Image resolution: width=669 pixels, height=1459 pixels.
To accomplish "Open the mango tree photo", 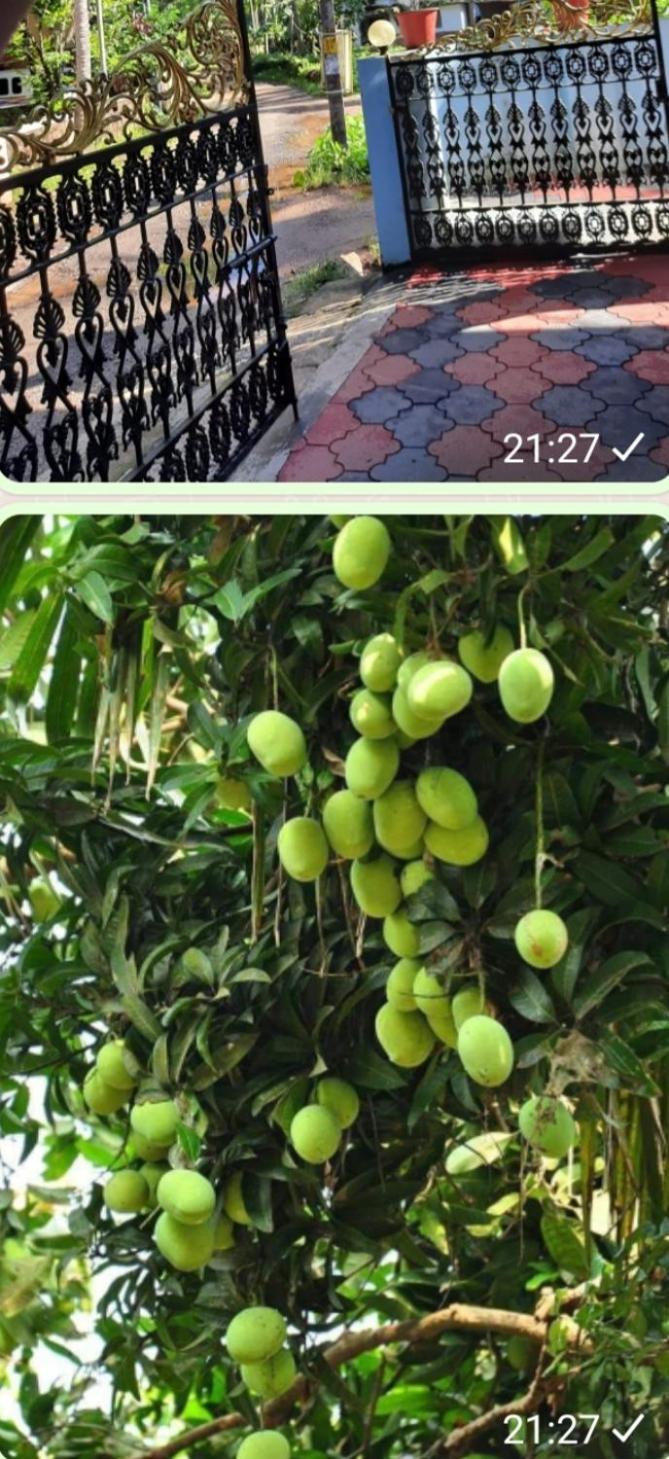I will pyautogui.click(x=334, y=987).
